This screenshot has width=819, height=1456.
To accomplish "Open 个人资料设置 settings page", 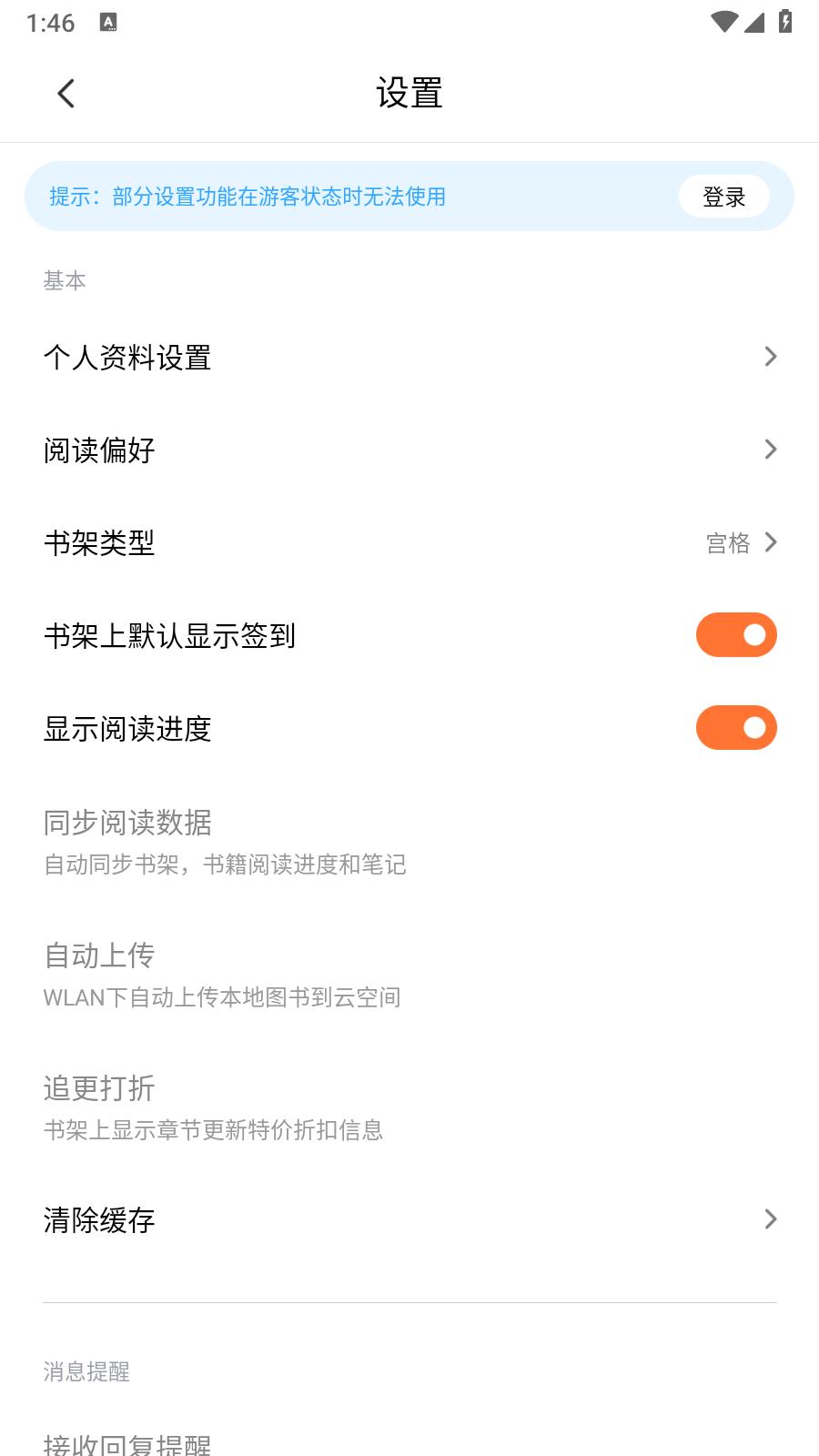I will pos(409,358).
